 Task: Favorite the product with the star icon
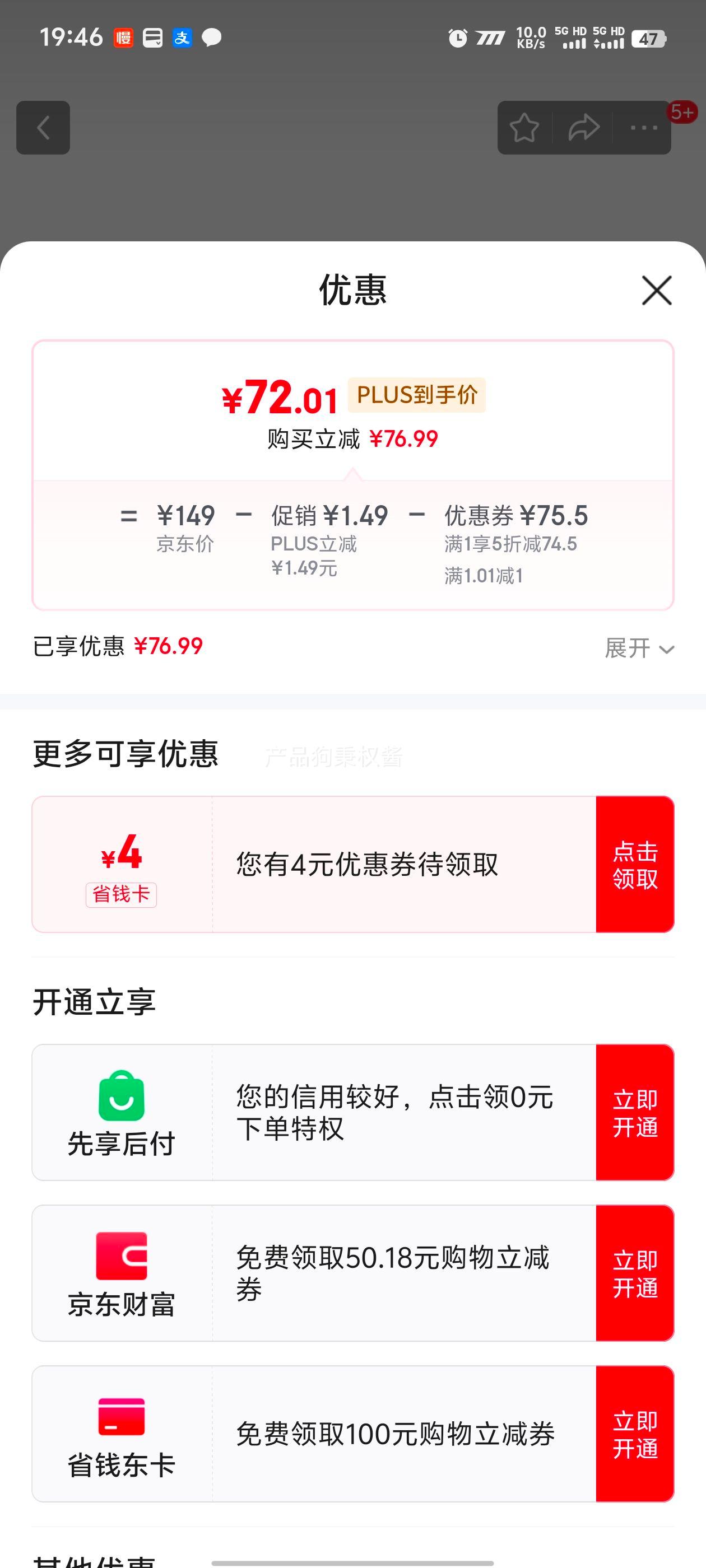click(524, 128)
